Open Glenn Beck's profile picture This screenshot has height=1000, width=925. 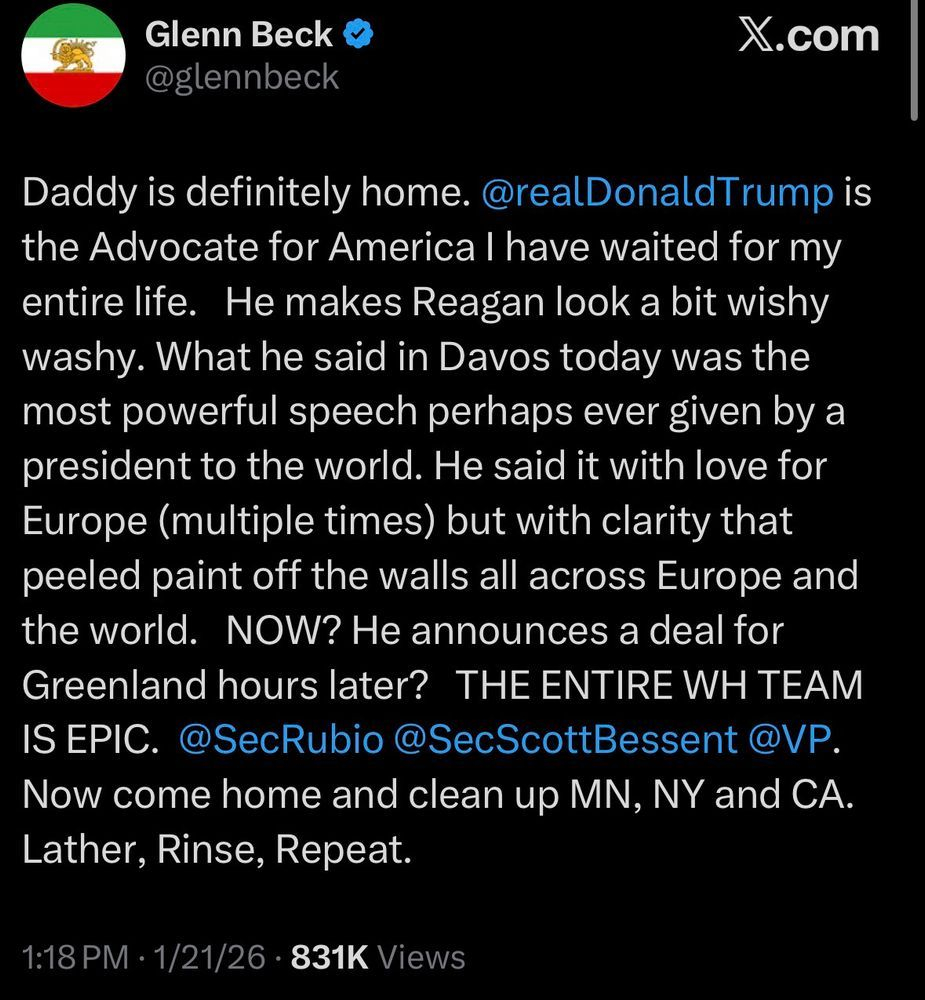[72, 56]
